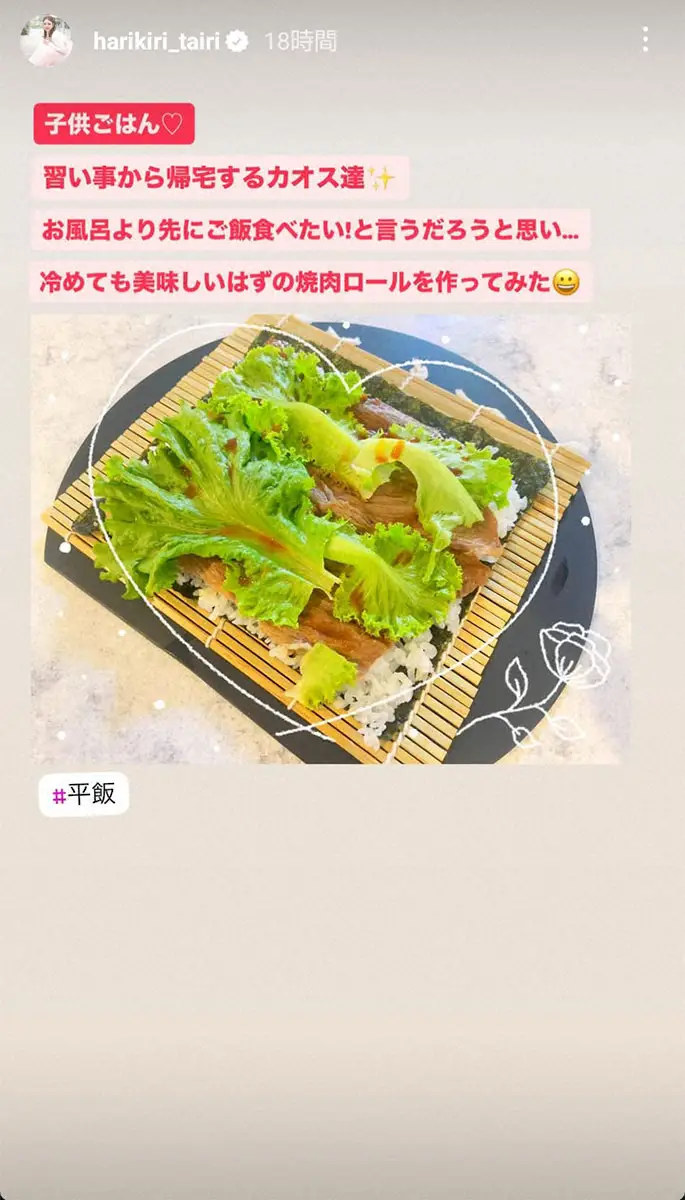Tap the harikiri_tairi username
This screenshot has height=1200, width=685.
coord(156,41)
